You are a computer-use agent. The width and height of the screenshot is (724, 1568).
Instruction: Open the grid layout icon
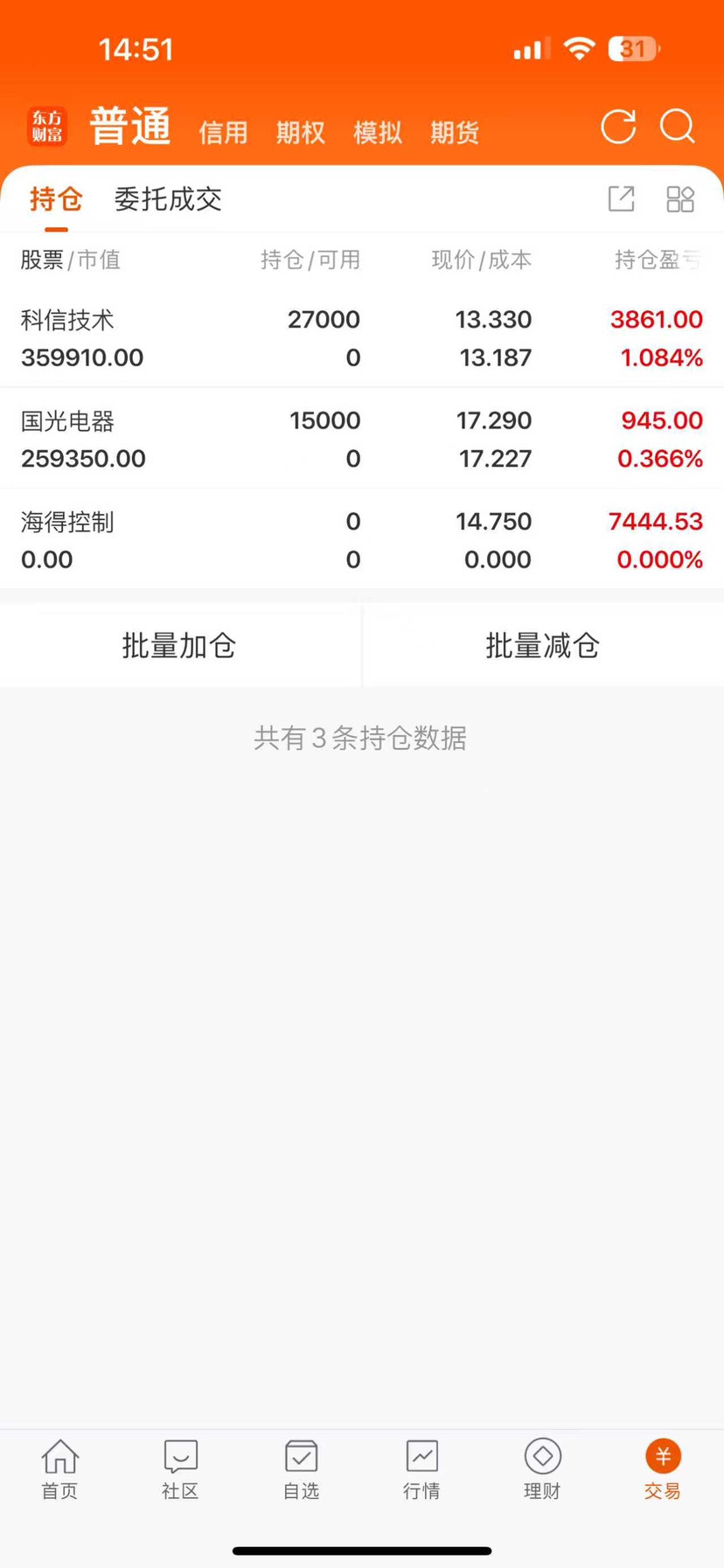680,199
